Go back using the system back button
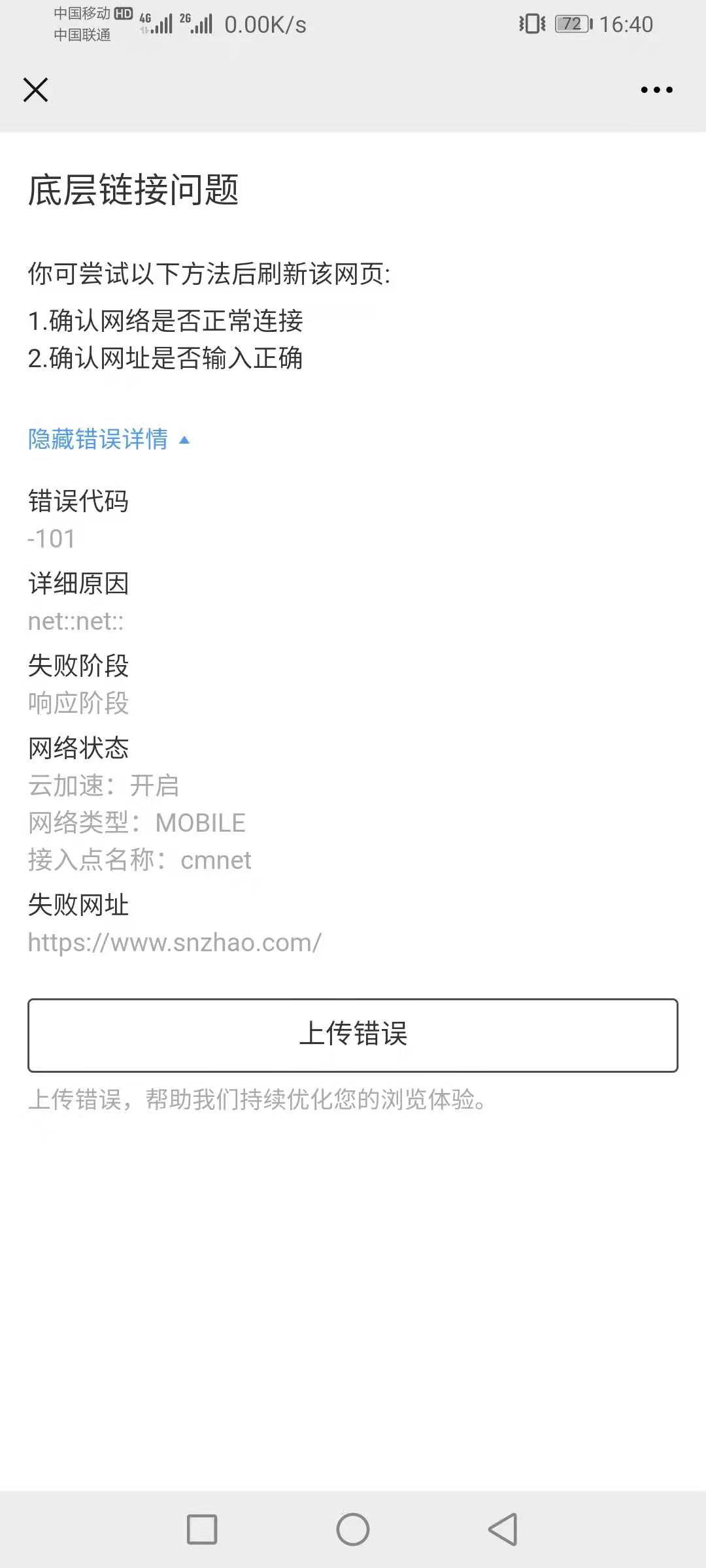706x1568 pixels. pyautogui.click(x=503, y=1529)
